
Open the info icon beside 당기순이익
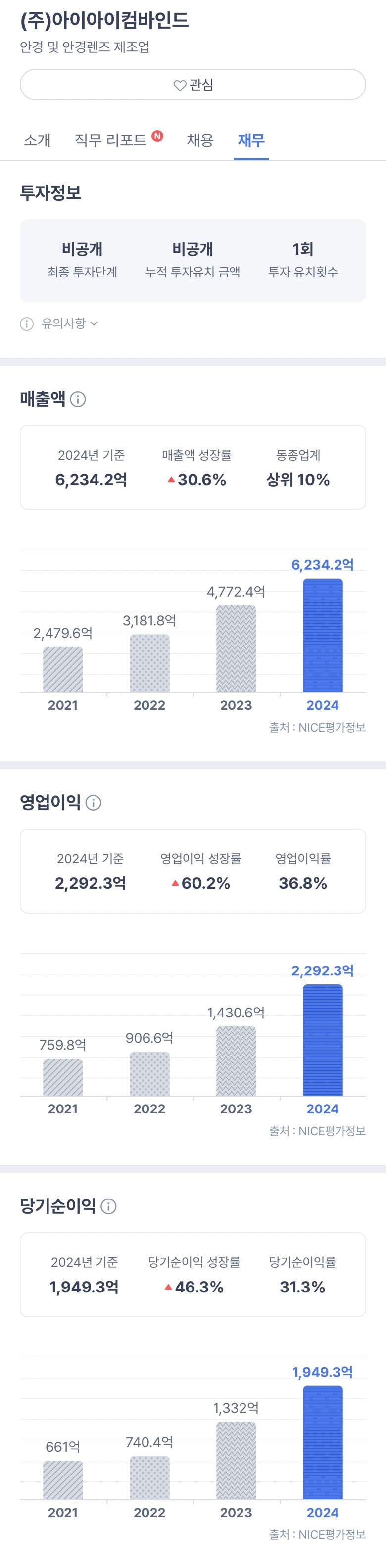tap(108, 1206)
